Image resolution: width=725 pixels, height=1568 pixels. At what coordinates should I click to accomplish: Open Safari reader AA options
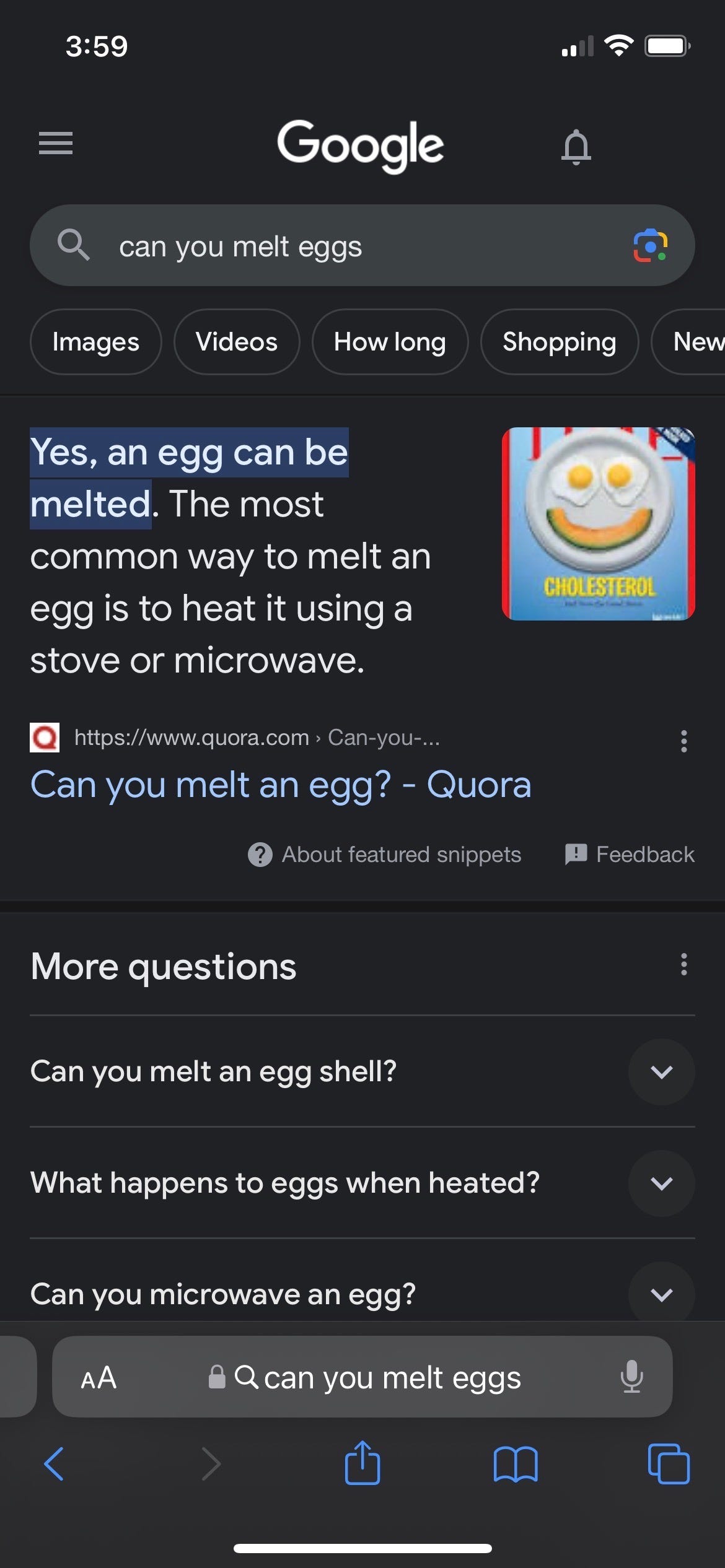click(99, 1377)
